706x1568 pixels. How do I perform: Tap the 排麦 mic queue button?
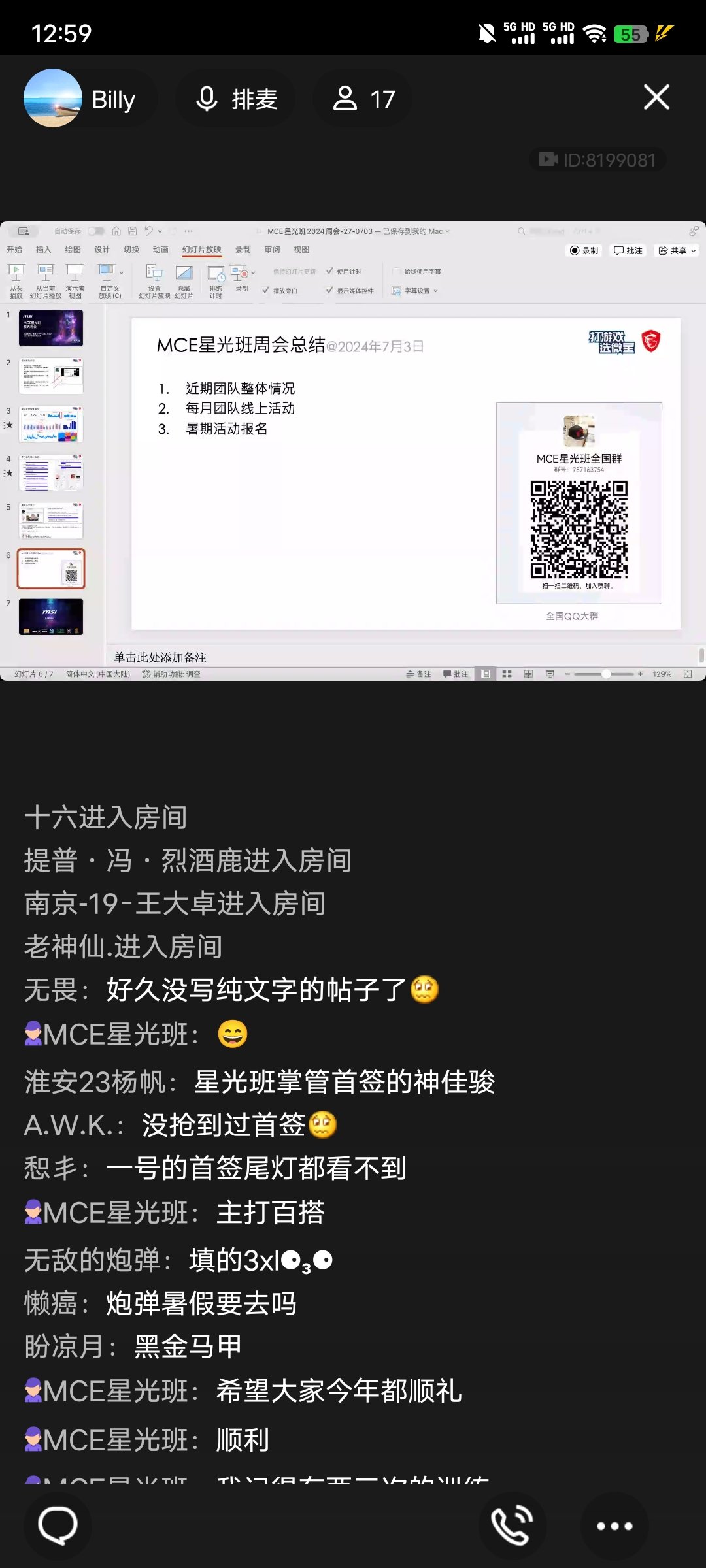[x=236, y=99]
